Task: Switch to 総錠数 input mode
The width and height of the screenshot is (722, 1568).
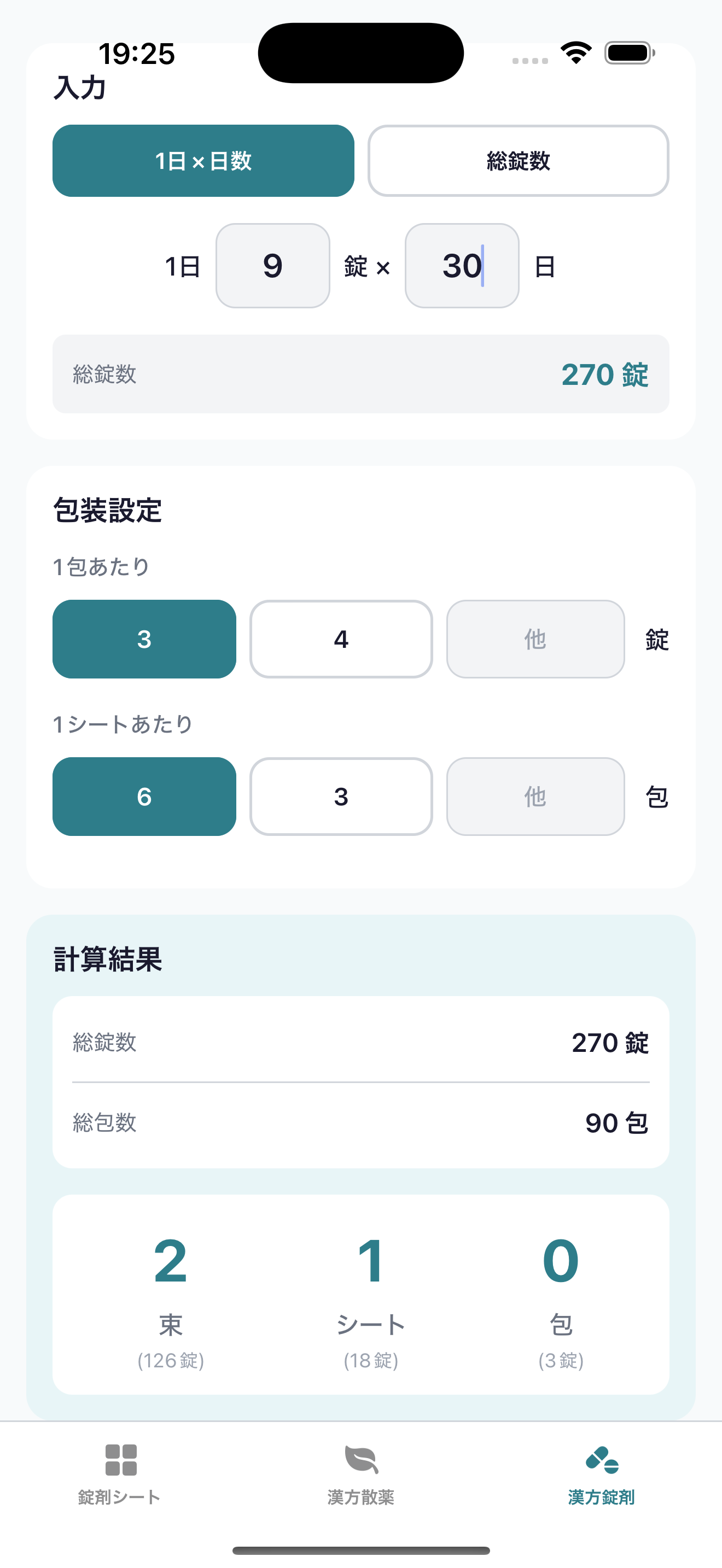Action: coord(518,161)
